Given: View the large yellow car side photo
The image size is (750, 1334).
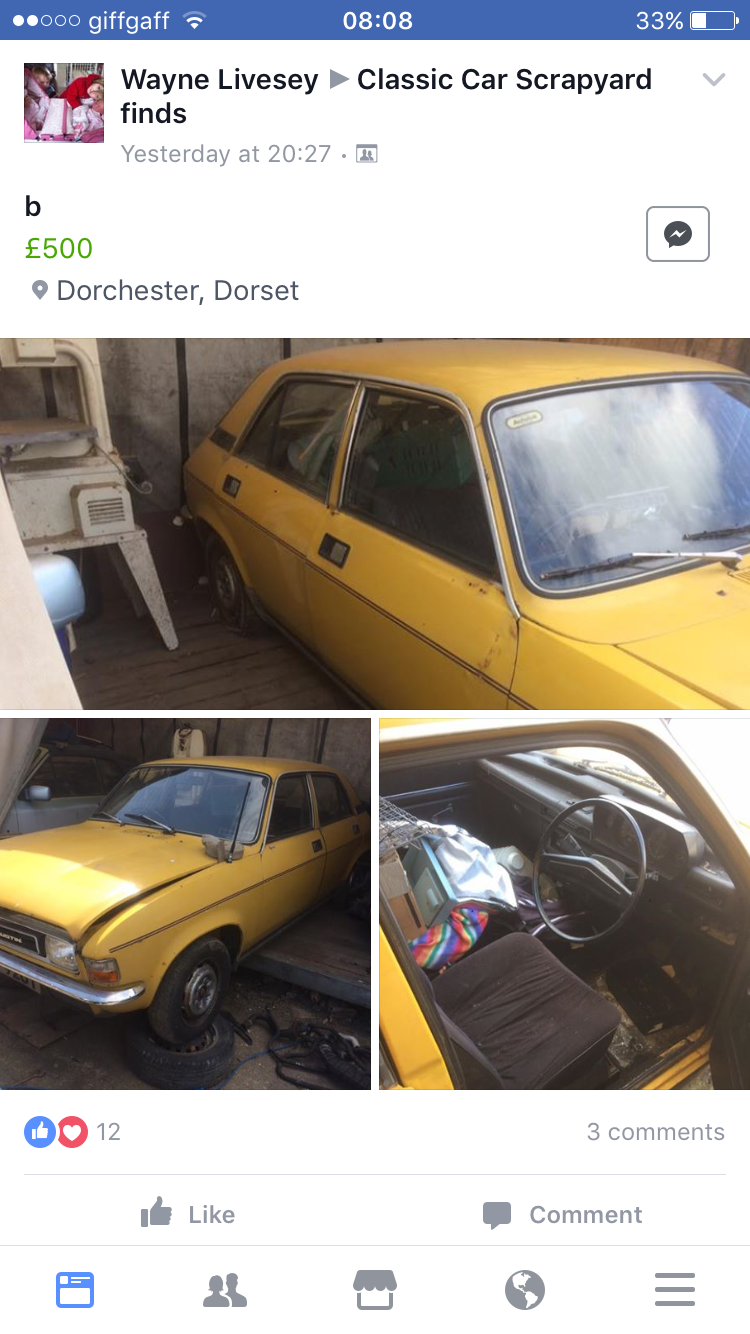Looking at the screenshot, I should pyautogui.click(x=375, y=523).
